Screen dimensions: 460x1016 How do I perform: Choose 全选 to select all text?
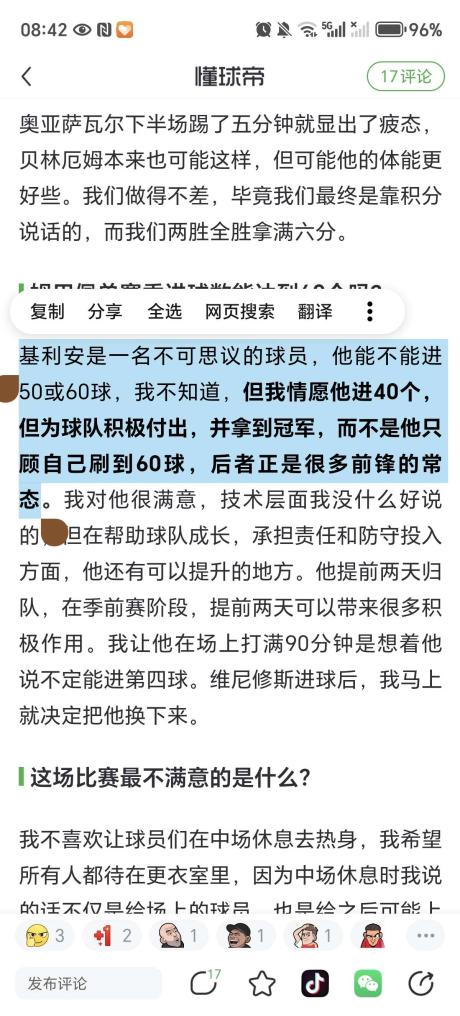pyautogui.click(x=165, y=312)
